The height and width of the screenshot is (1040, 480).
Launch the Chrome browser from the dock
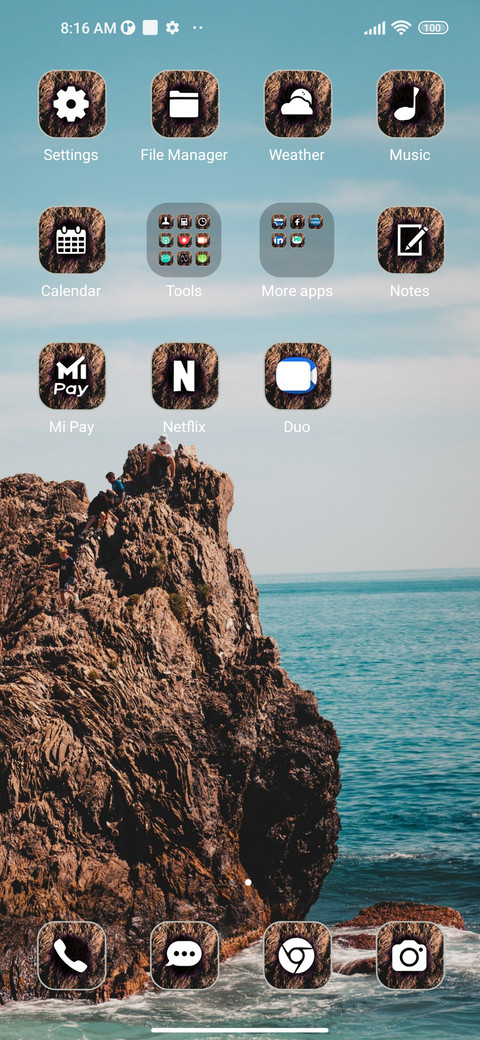(297, 956)
